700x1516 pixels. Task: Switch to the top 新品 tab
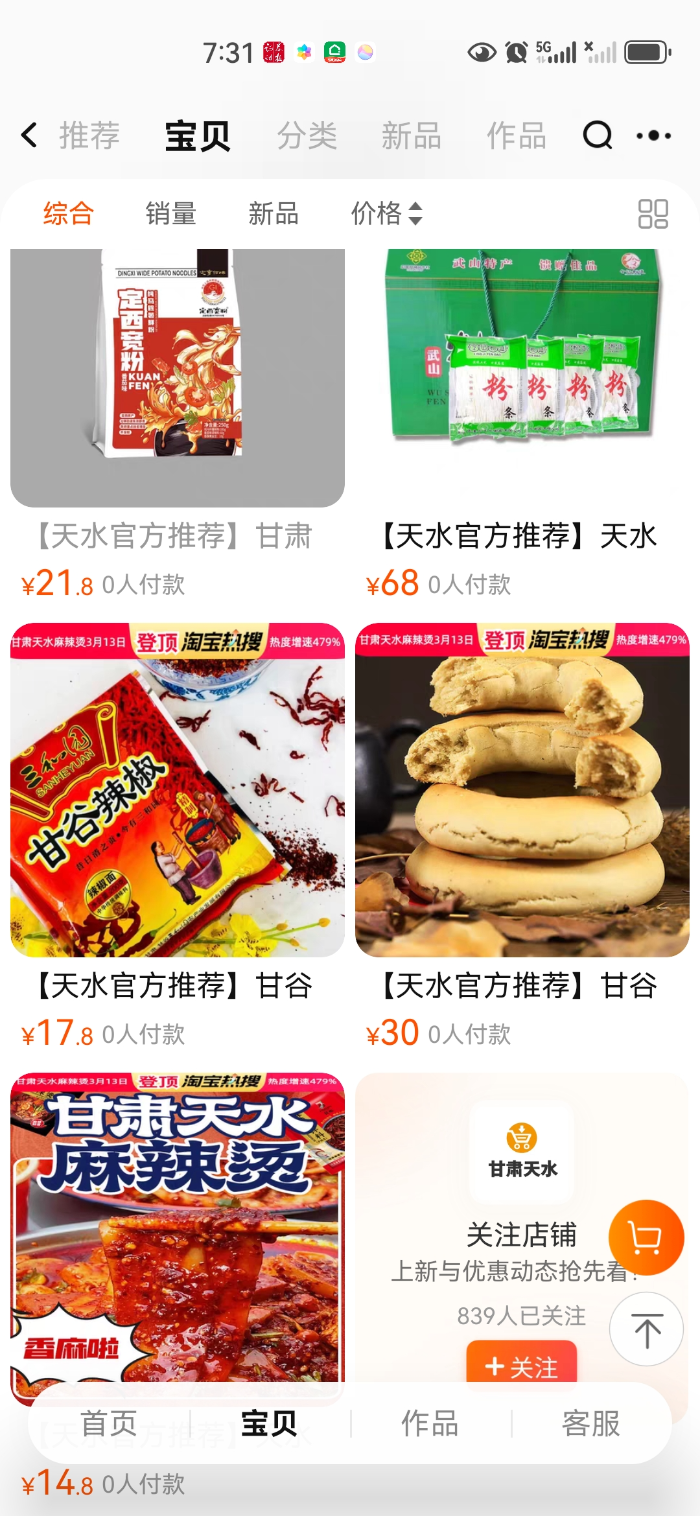point(411,135)
